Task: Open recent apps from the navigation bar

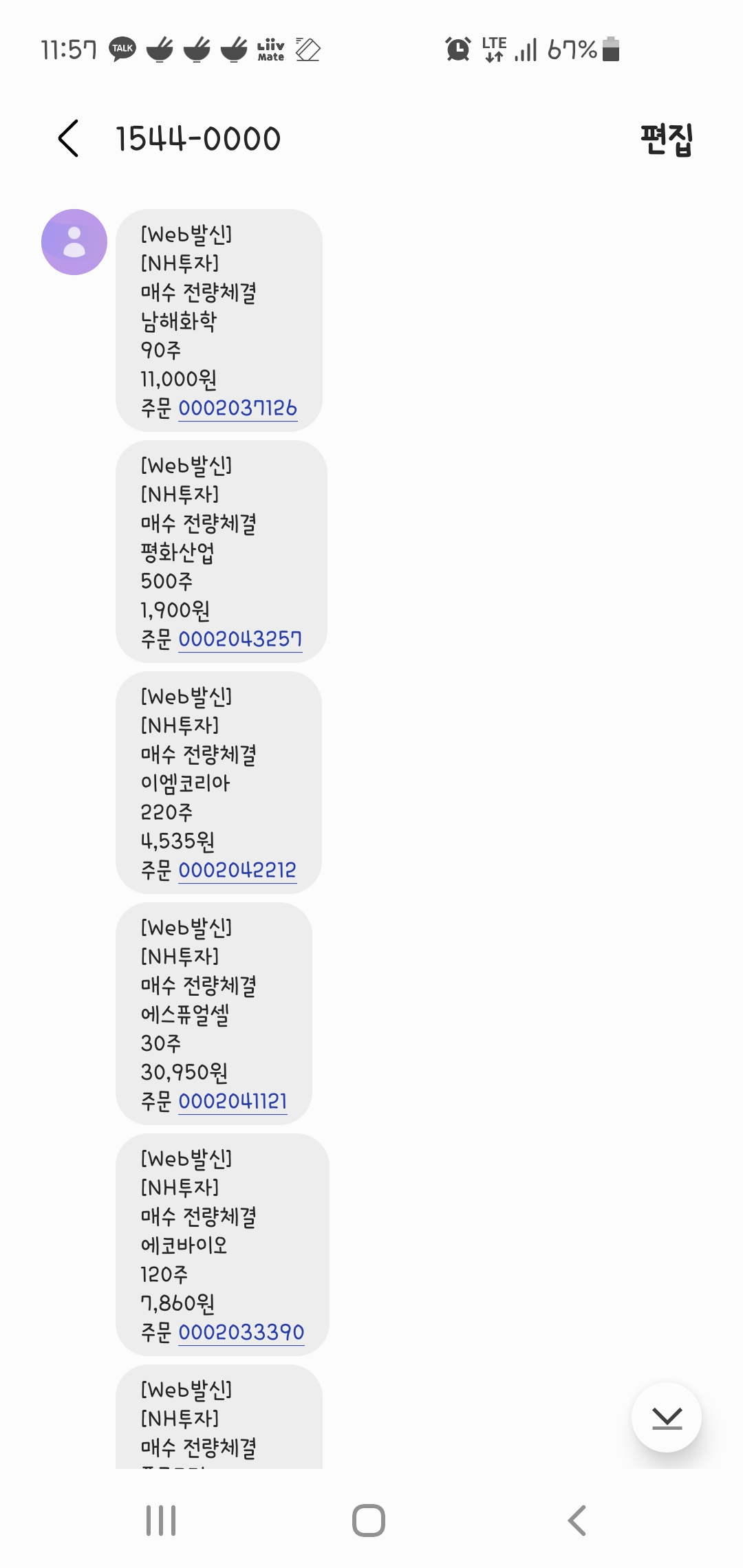Action: [x=161, y=1520]
